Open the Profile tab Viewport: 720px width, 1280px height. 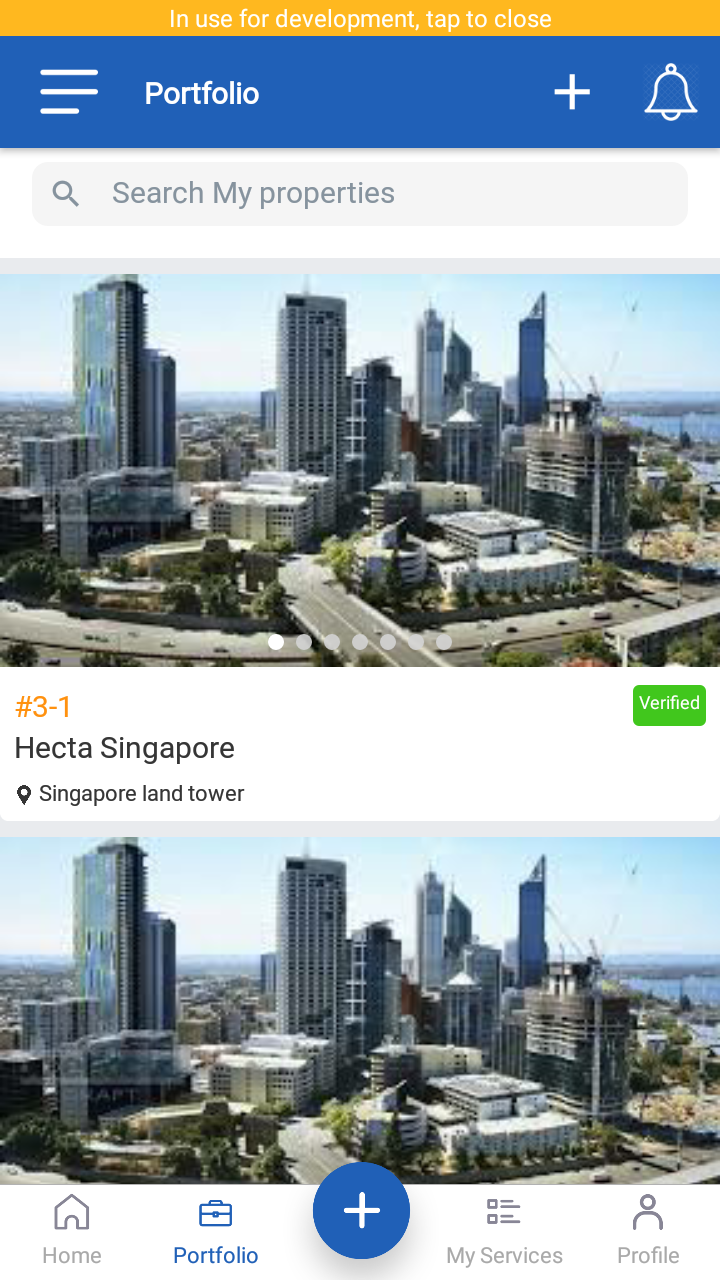point(648,1232)
